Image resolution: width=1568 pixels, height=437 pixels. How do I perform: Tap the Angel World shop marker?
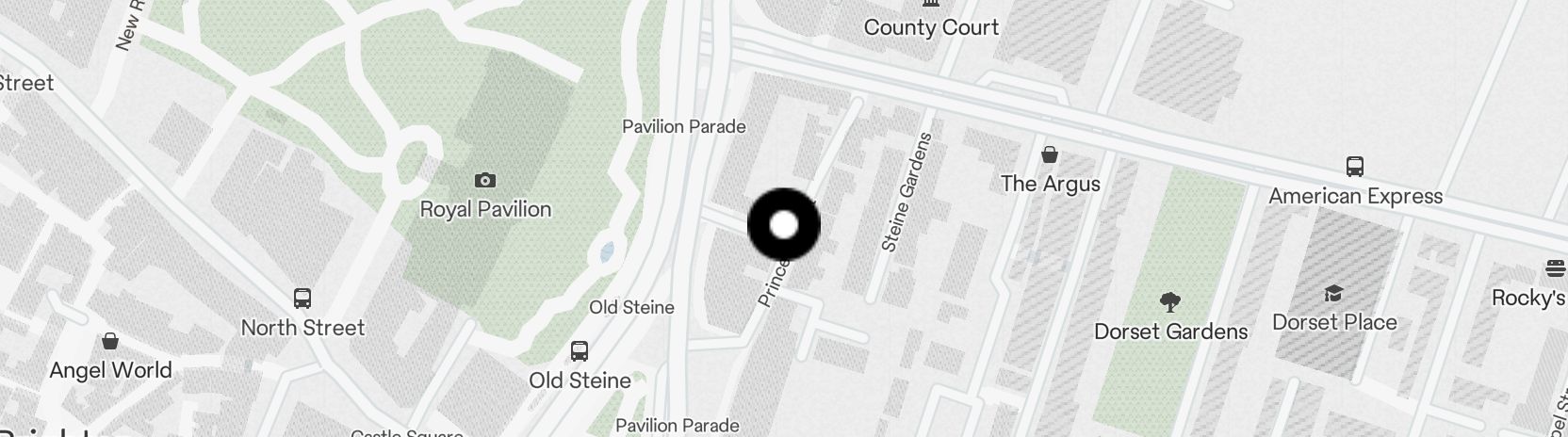pos(110,341)
